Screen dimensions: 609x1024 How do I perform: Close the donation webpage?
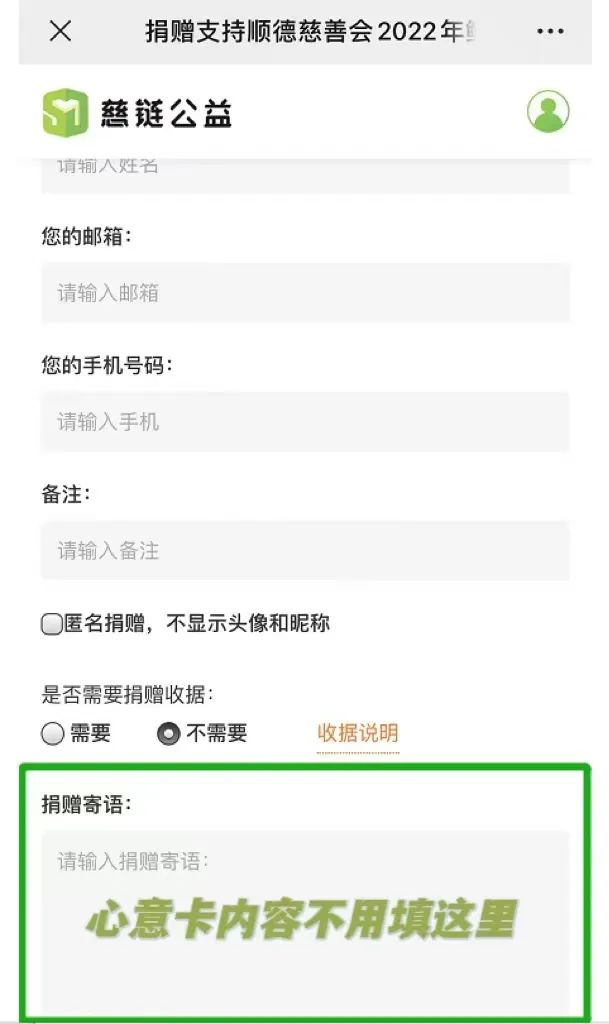[x=60, y=31]
